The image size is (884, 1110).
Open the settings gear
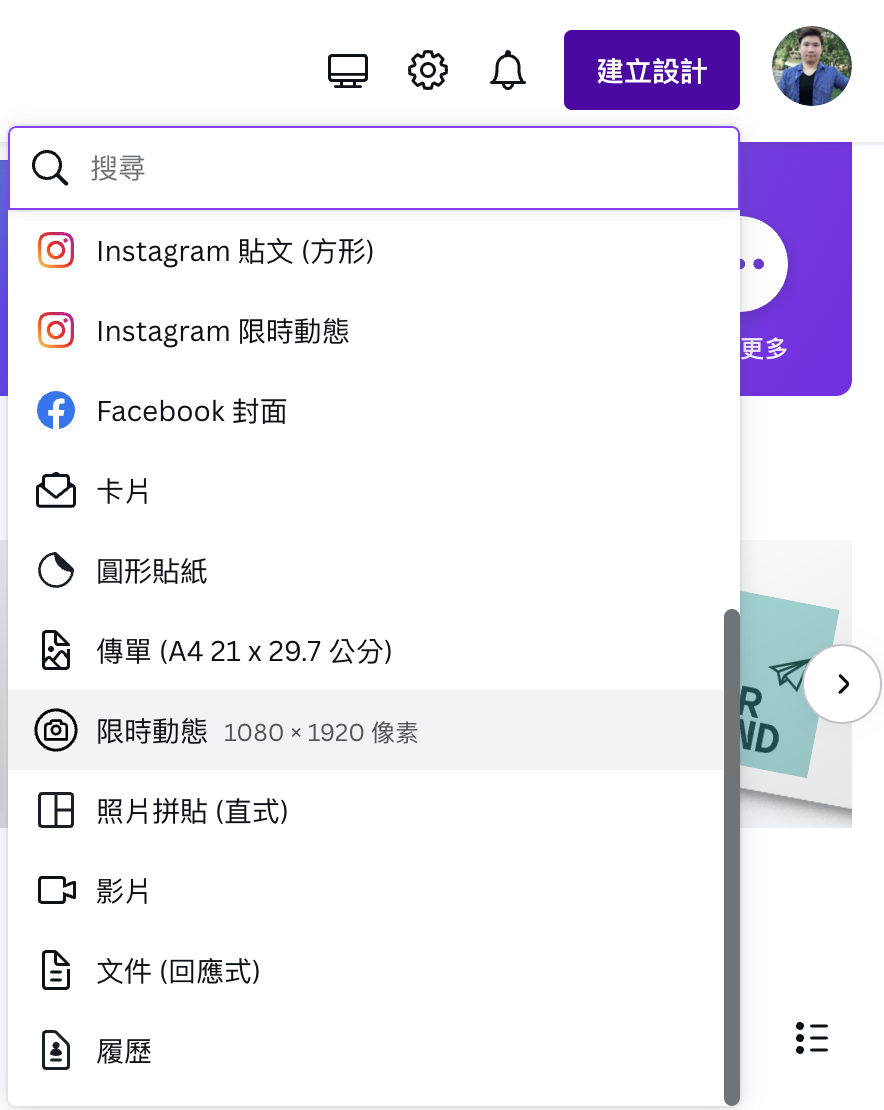pos(428,71)
